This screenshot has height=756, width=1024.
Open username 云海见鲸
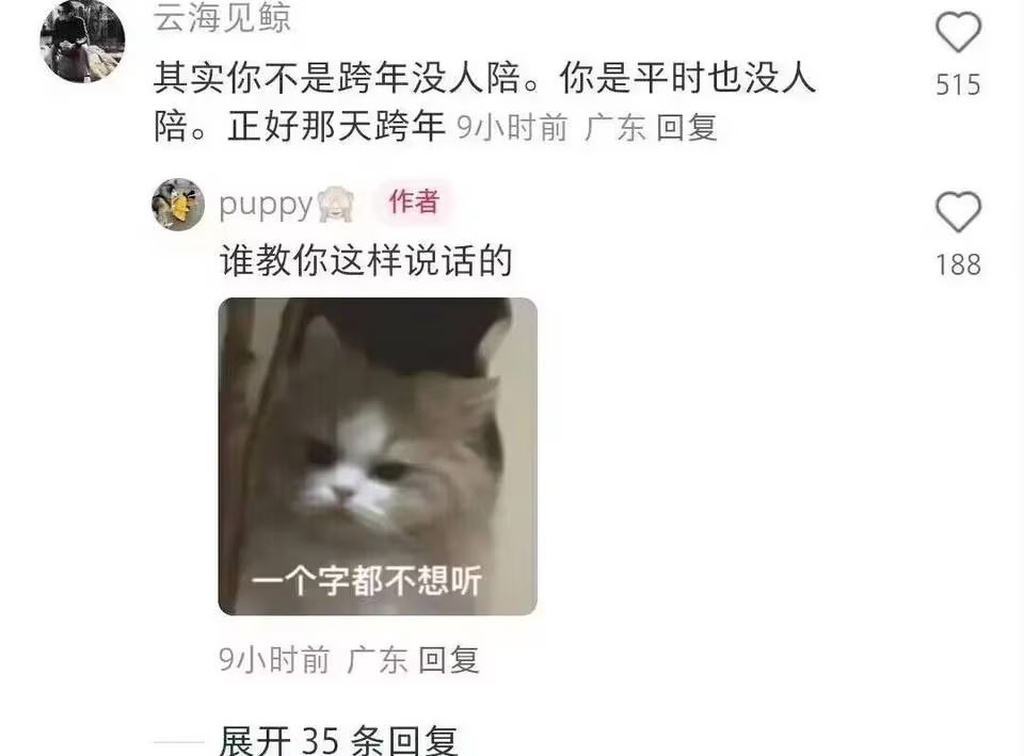[x=223, y=18]
